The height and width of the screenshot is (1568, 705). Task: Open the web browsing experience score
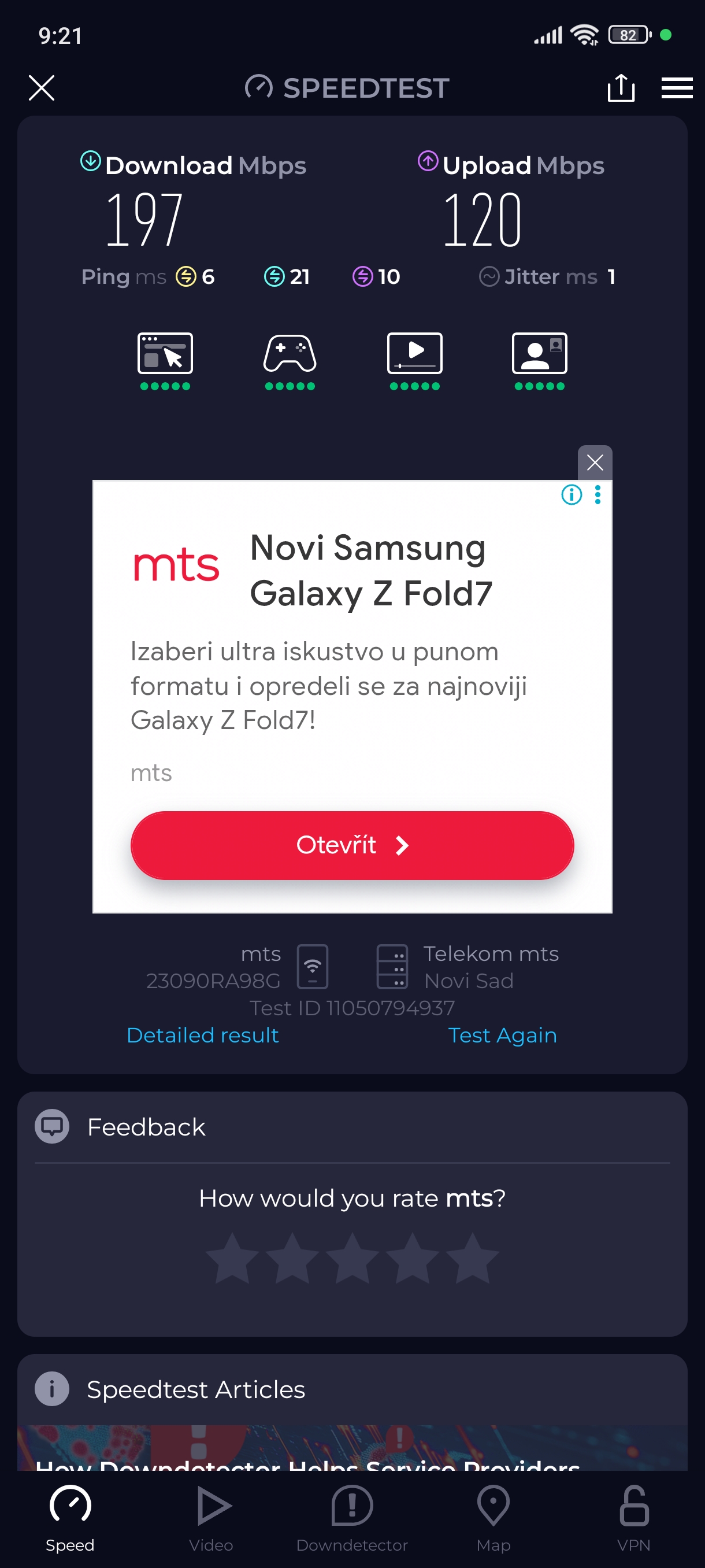point(165,360)
